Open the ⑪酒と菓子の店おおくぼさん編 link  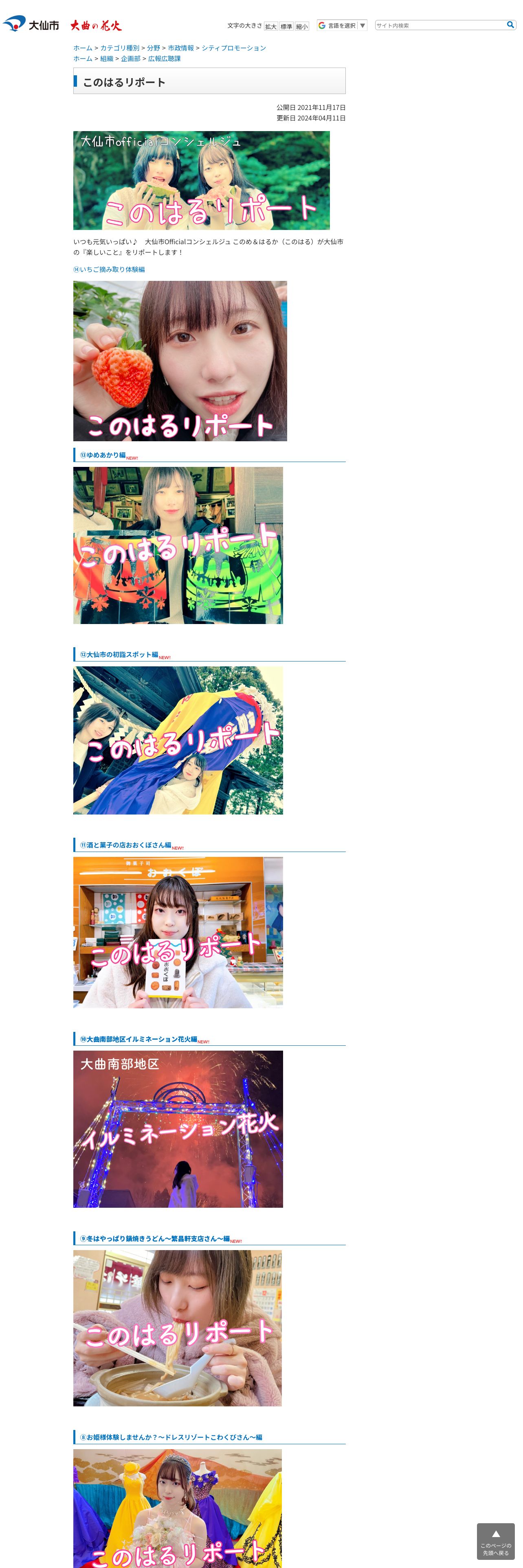pos(125,845)
